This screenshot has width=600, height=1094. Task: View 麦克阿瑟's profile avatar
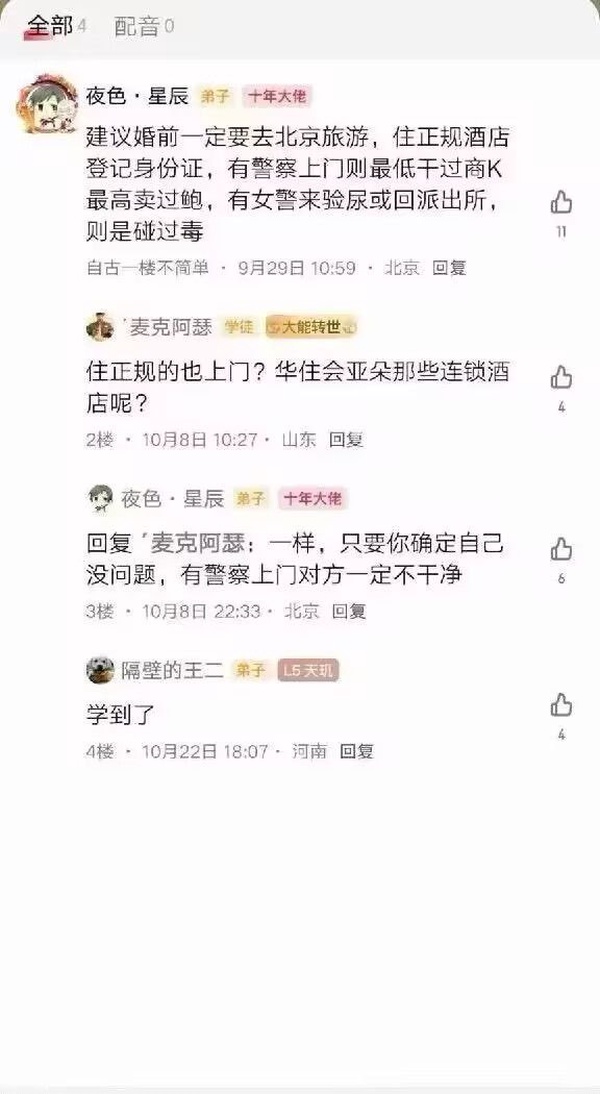tap(100, 327)
